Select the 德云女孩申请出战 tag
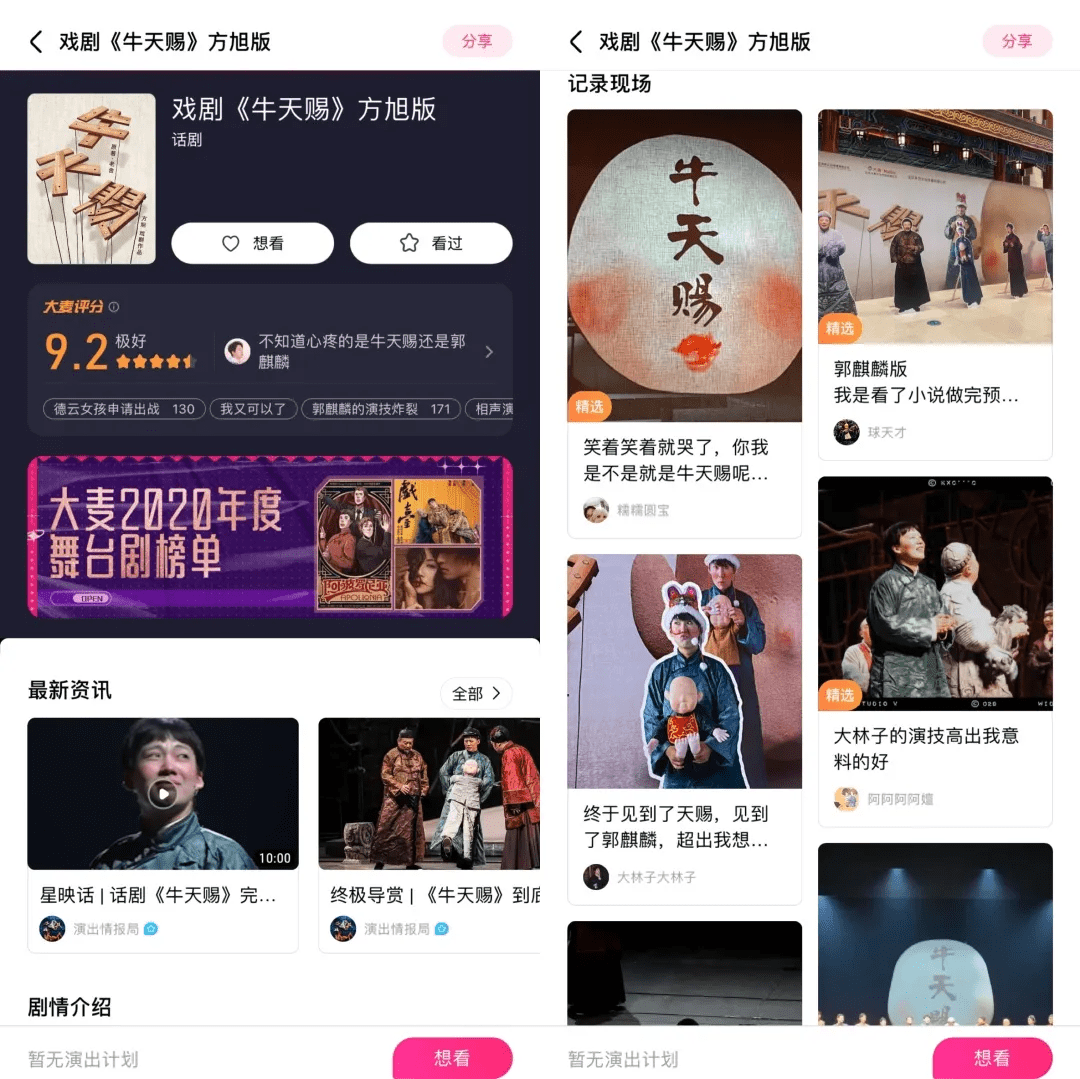This screenshot has height=1079, width=1080. 125,409
